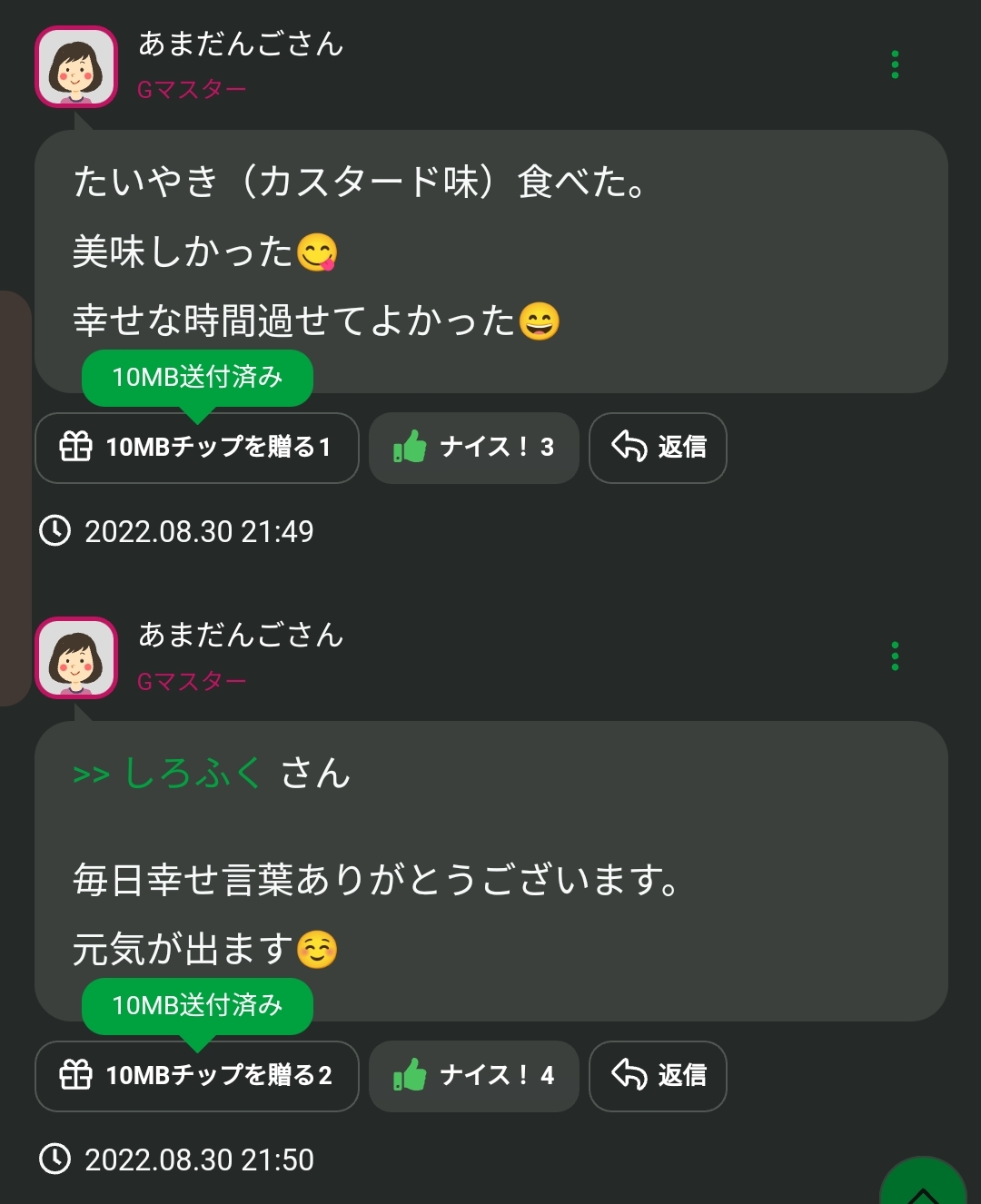Like the 毎日幸せ言葉 post with ナイス！4

[x=473, y=1076]
